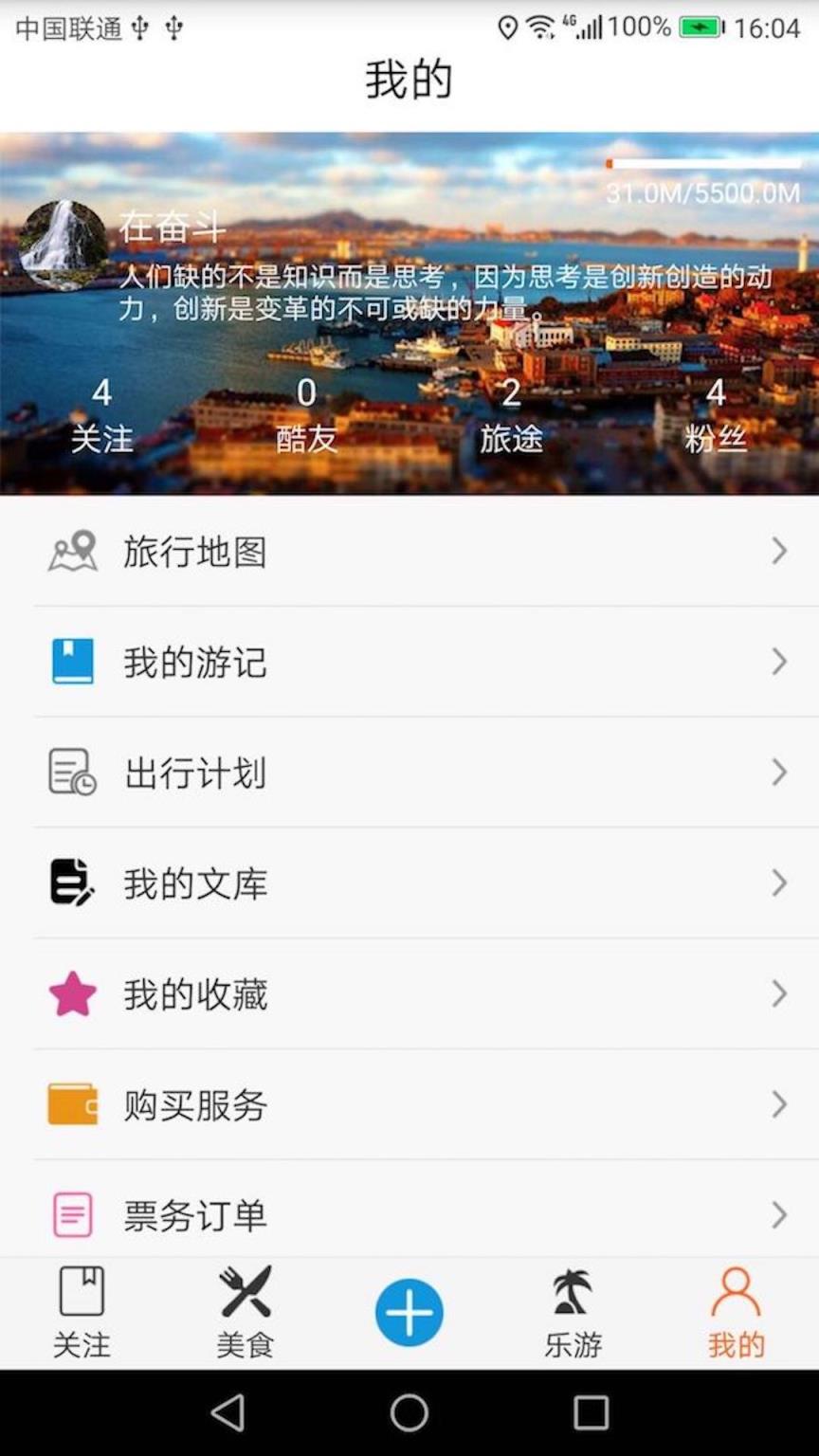Viewport: 819px width, 1456px height.
Task: View the 粉丝 follower count
Action: pos(716,414)
